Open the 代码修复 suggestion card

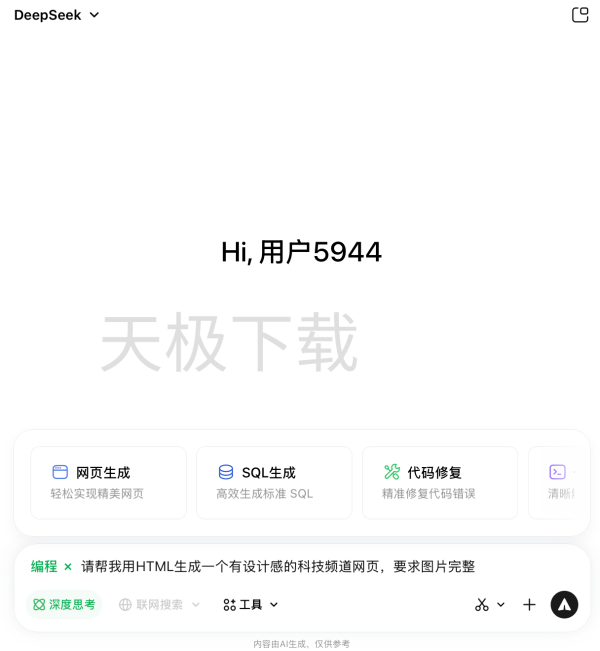point(440,482)
